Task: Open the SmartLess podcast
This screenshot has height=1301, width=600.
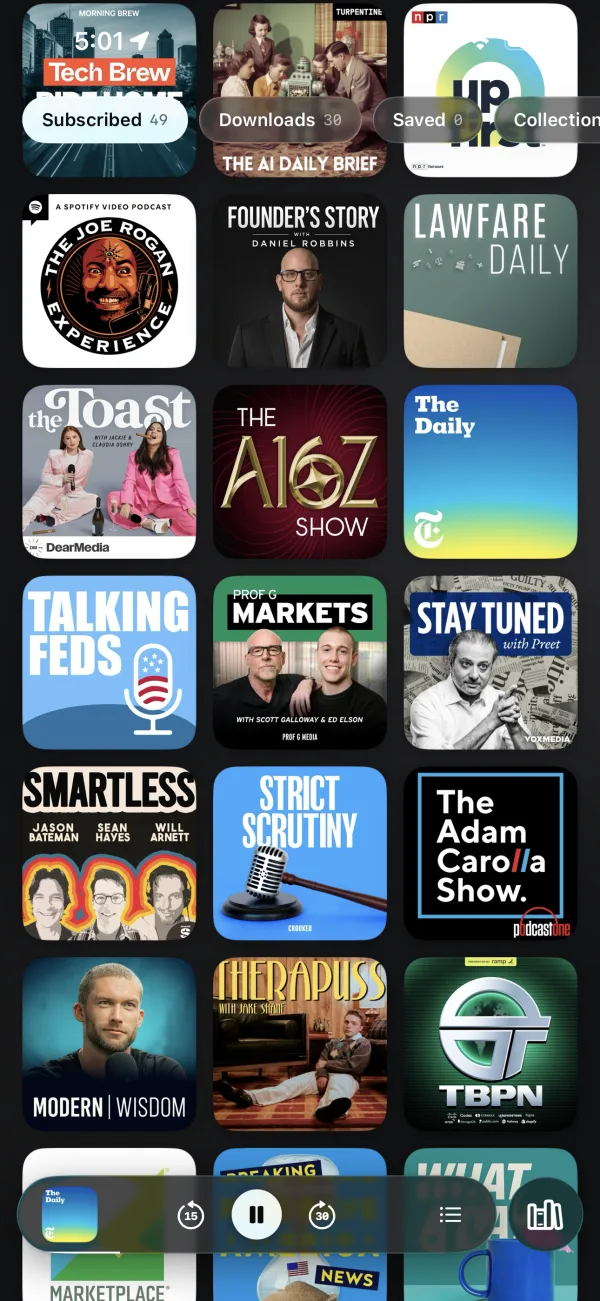Action: coord(109,854)
